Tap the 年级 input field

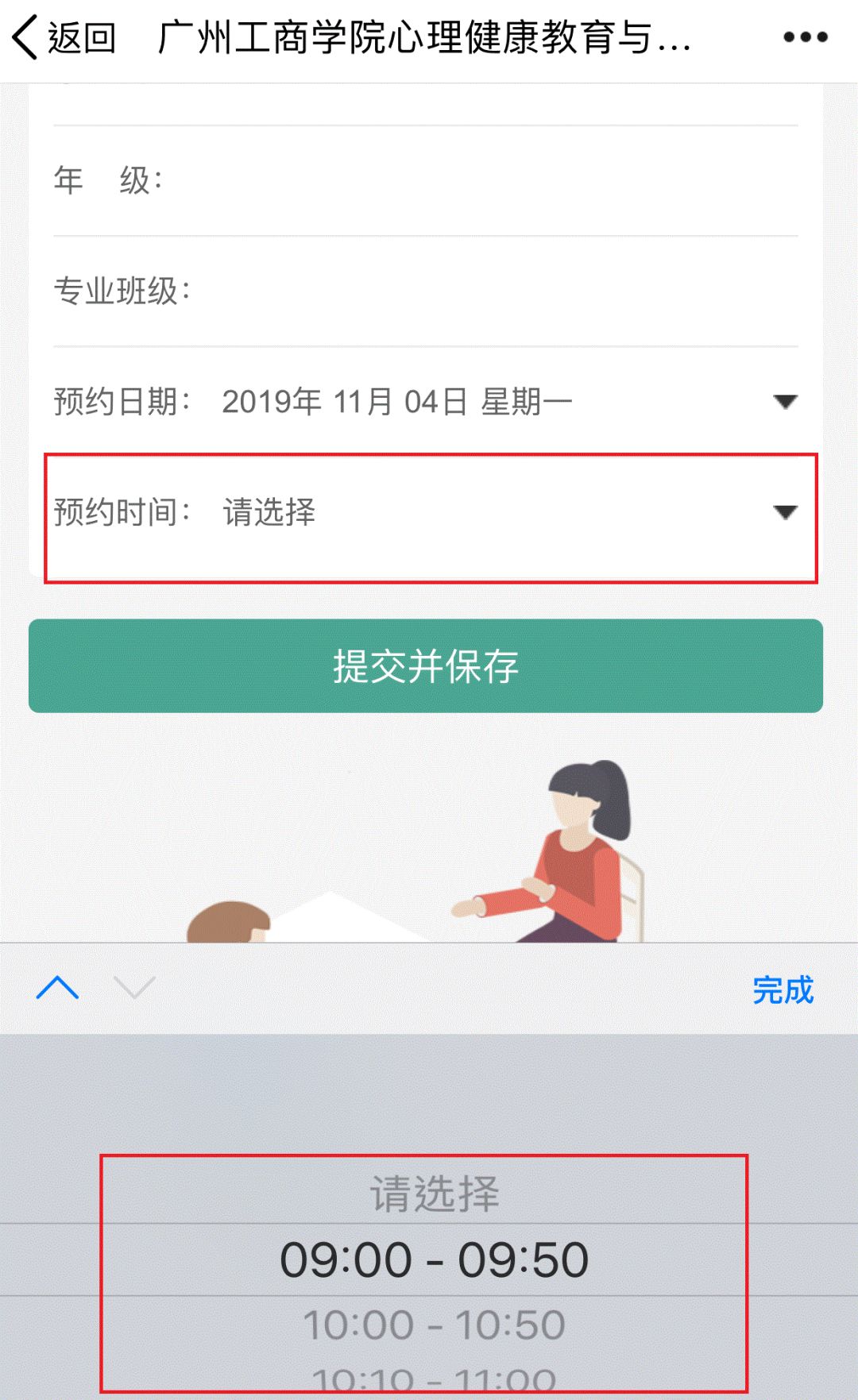tap(477, 181)
